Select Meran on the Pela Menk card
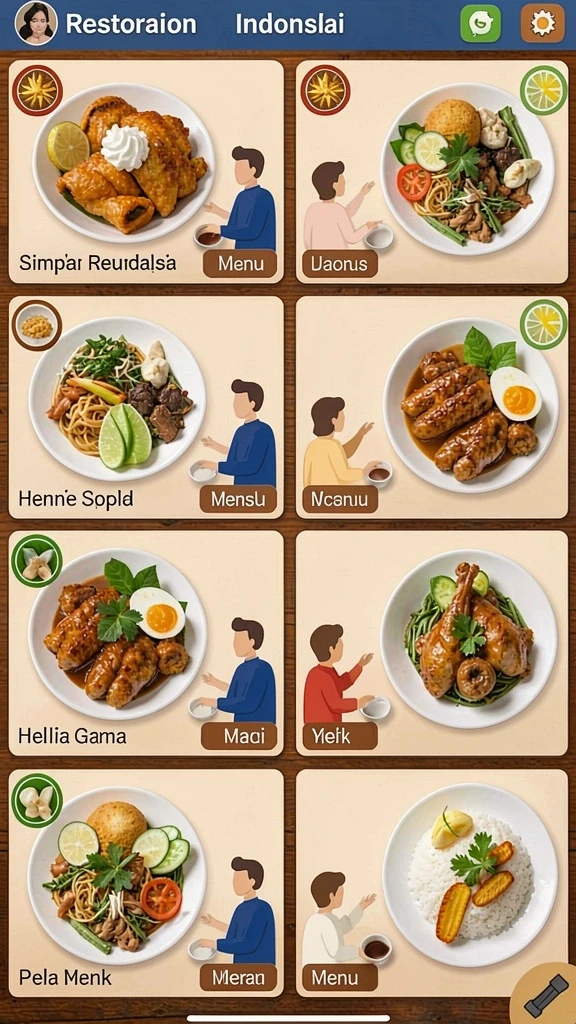This screenshot has height=1024, width=576. [x=238, y=978]
